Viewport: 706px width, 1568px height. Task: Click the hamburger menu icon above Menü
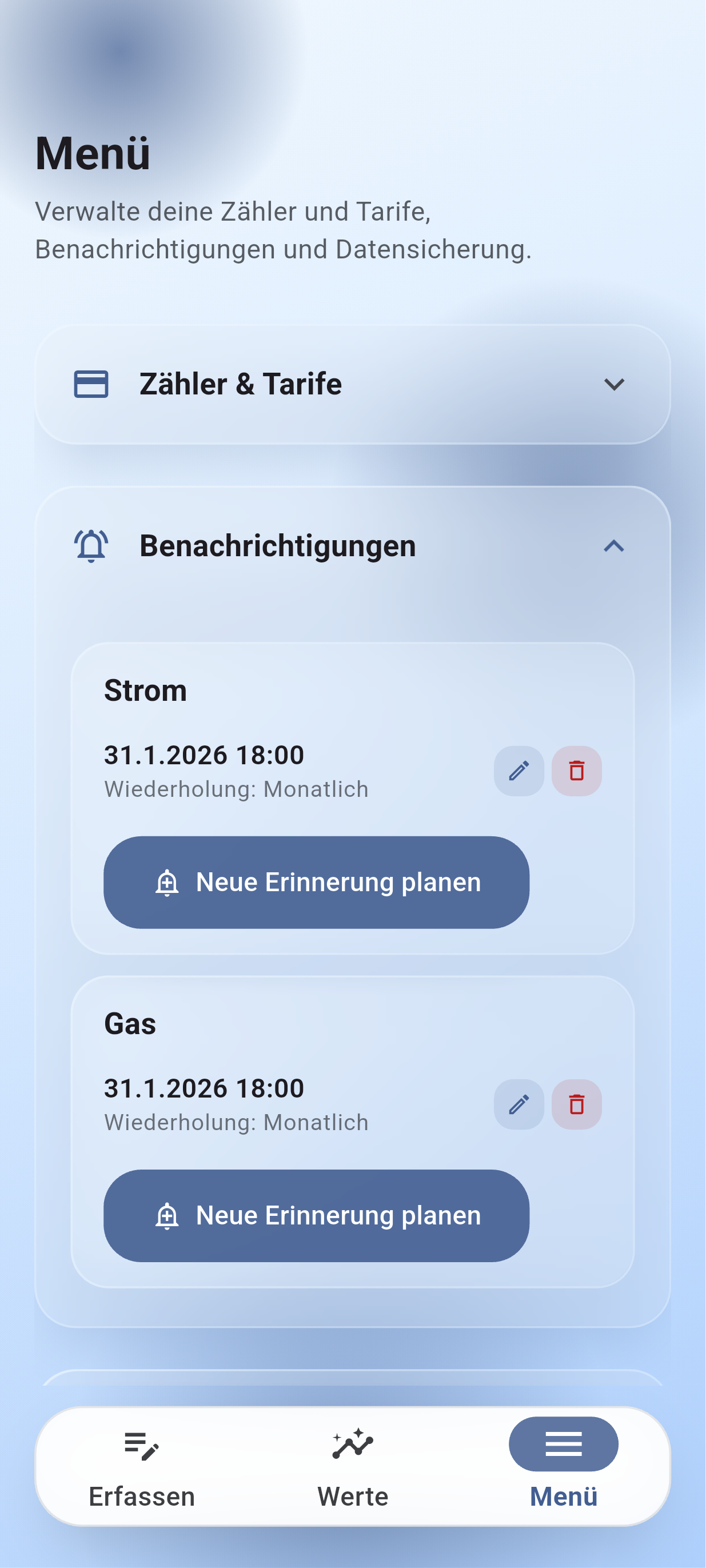click(x=563, y=1443)
